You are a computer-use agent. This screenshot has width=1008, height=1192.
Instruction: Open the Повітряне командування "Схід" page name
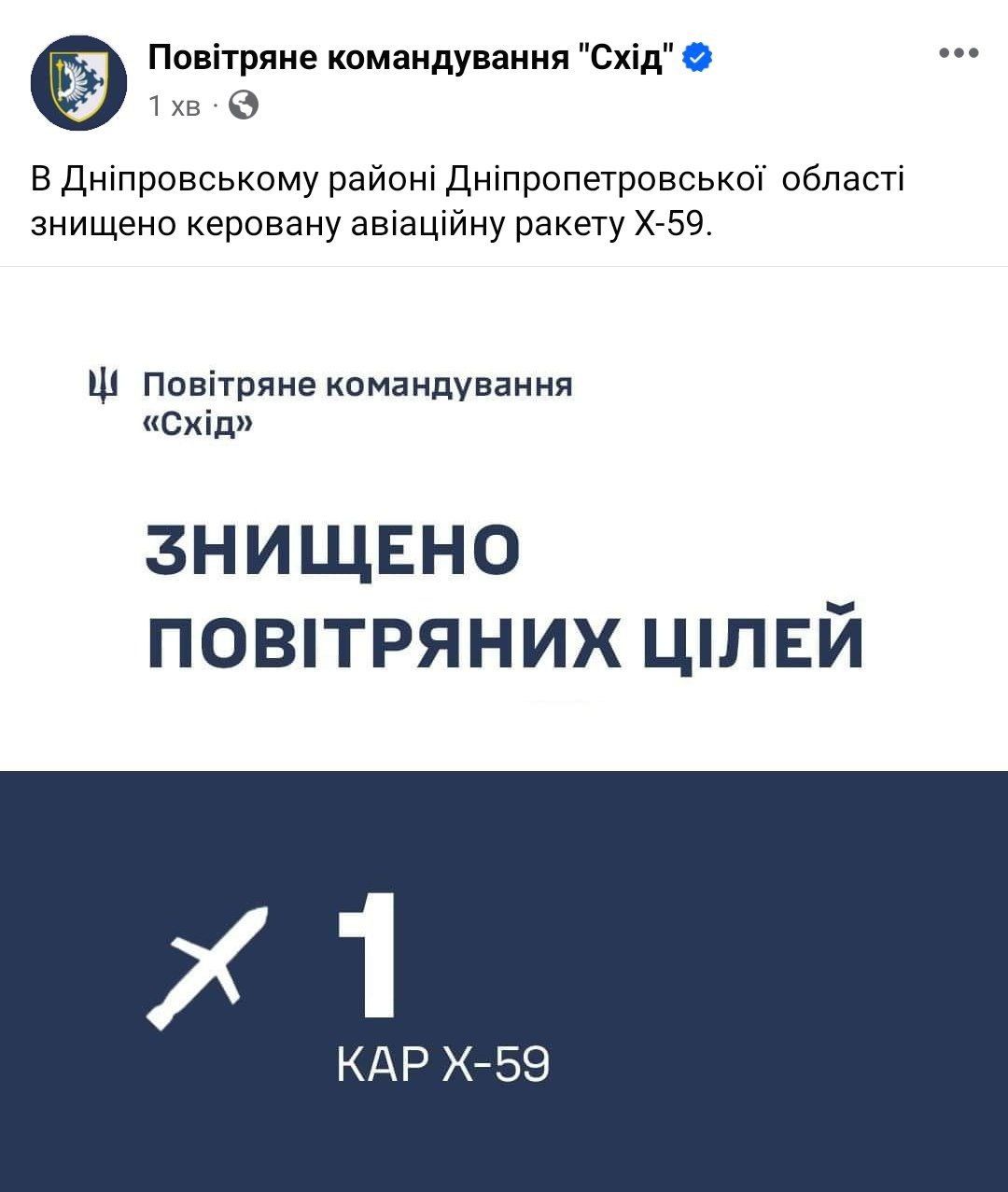[412, 58]
